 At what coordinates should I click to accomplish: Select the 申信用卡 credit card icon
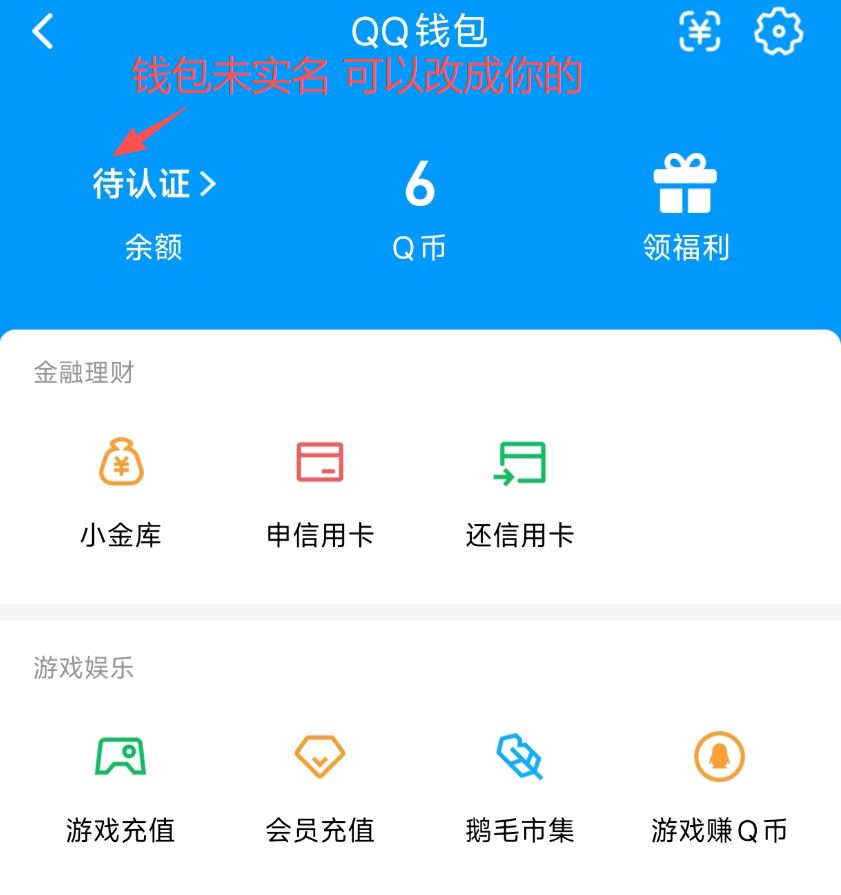(319, 463)
